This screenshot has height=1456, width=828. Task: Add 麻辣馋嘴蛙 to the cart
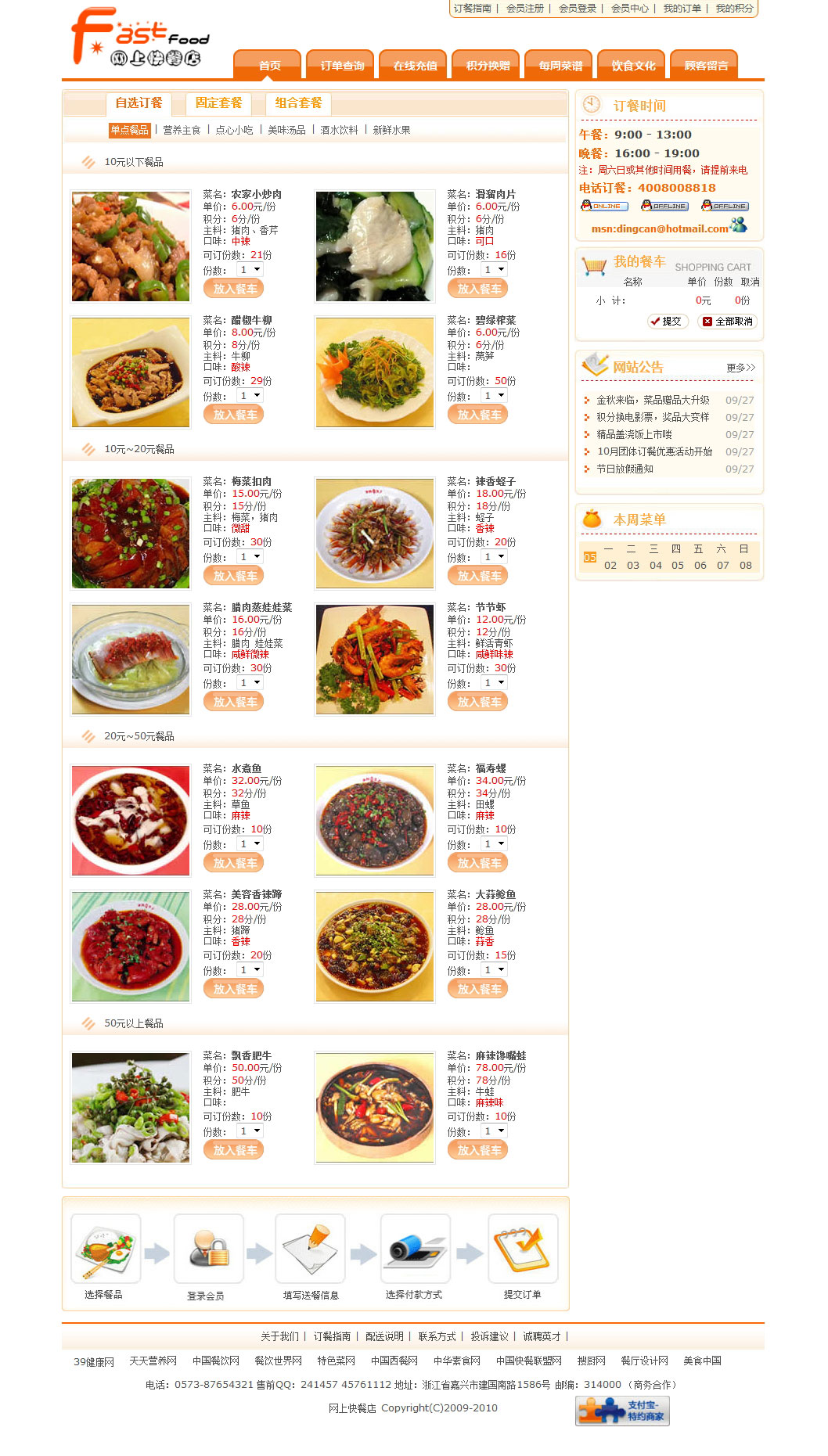pos(478,1150)
